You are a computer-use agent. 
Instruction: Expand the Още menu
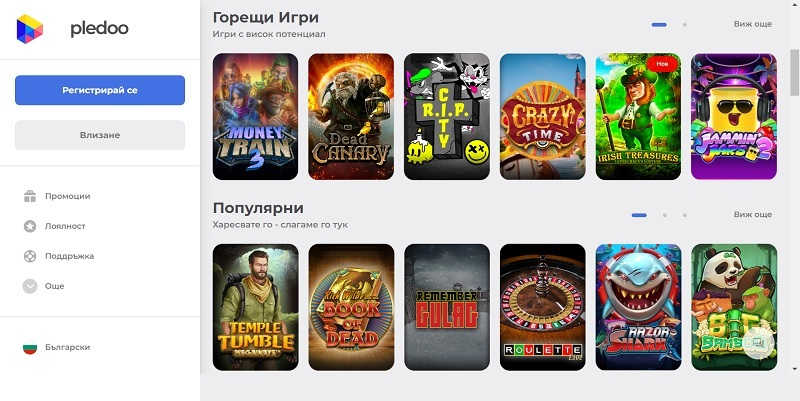[x=54, y=286]
